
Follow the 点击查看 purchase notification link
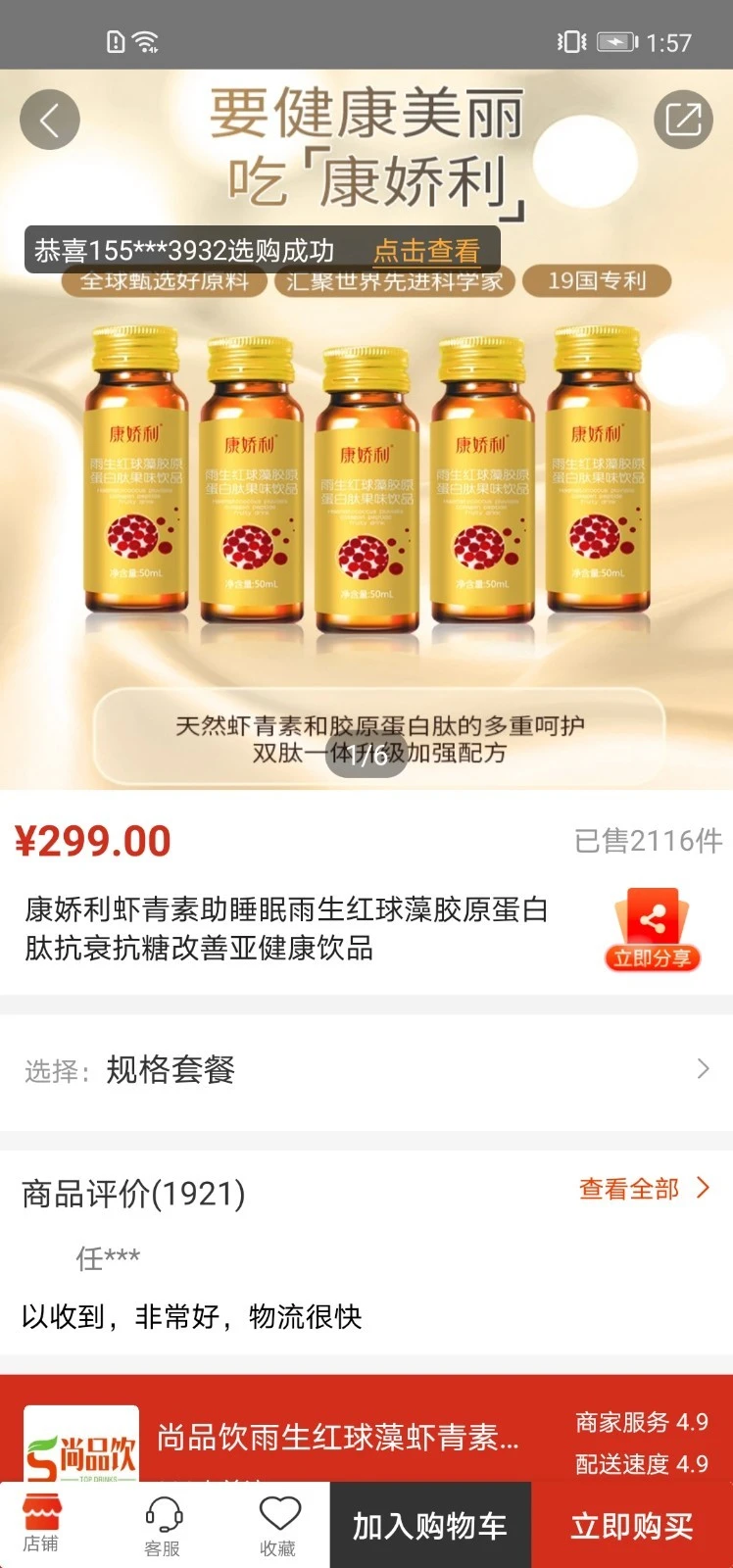coord(426,251)
